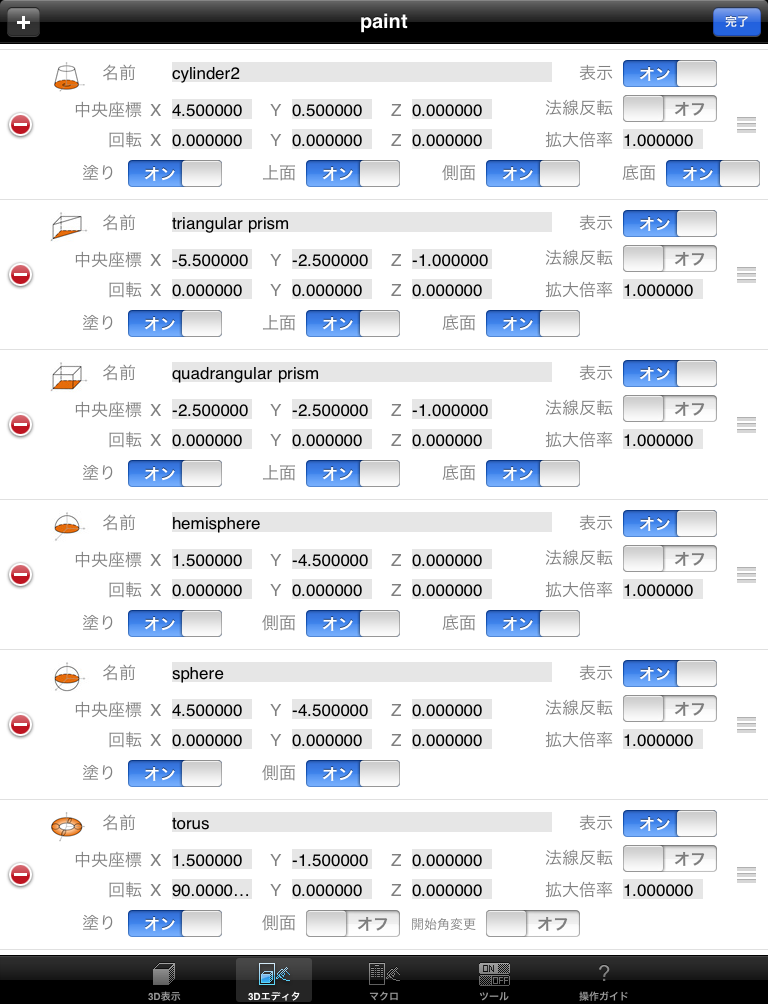
Task: Delete the cylinder2 shape
Action: click(x=20, y=125)
